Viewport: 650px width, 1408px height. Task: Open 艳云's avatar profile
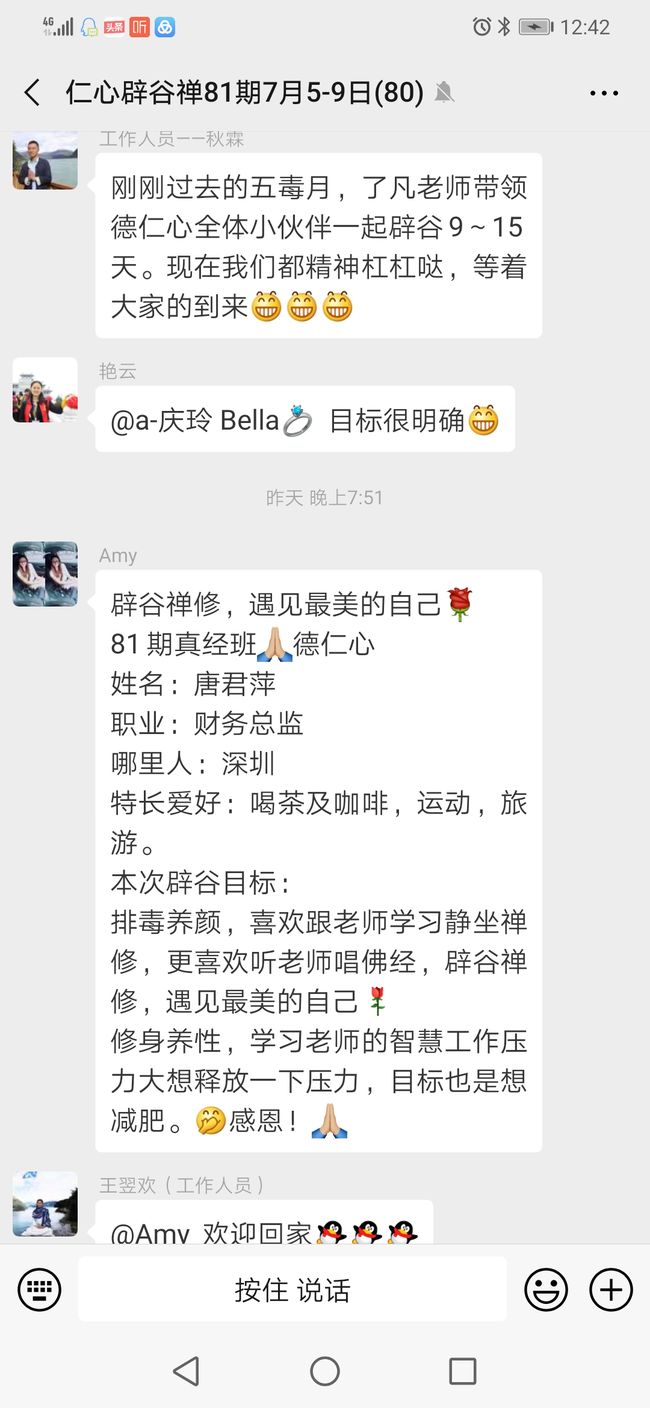click(x=45, y=390)
